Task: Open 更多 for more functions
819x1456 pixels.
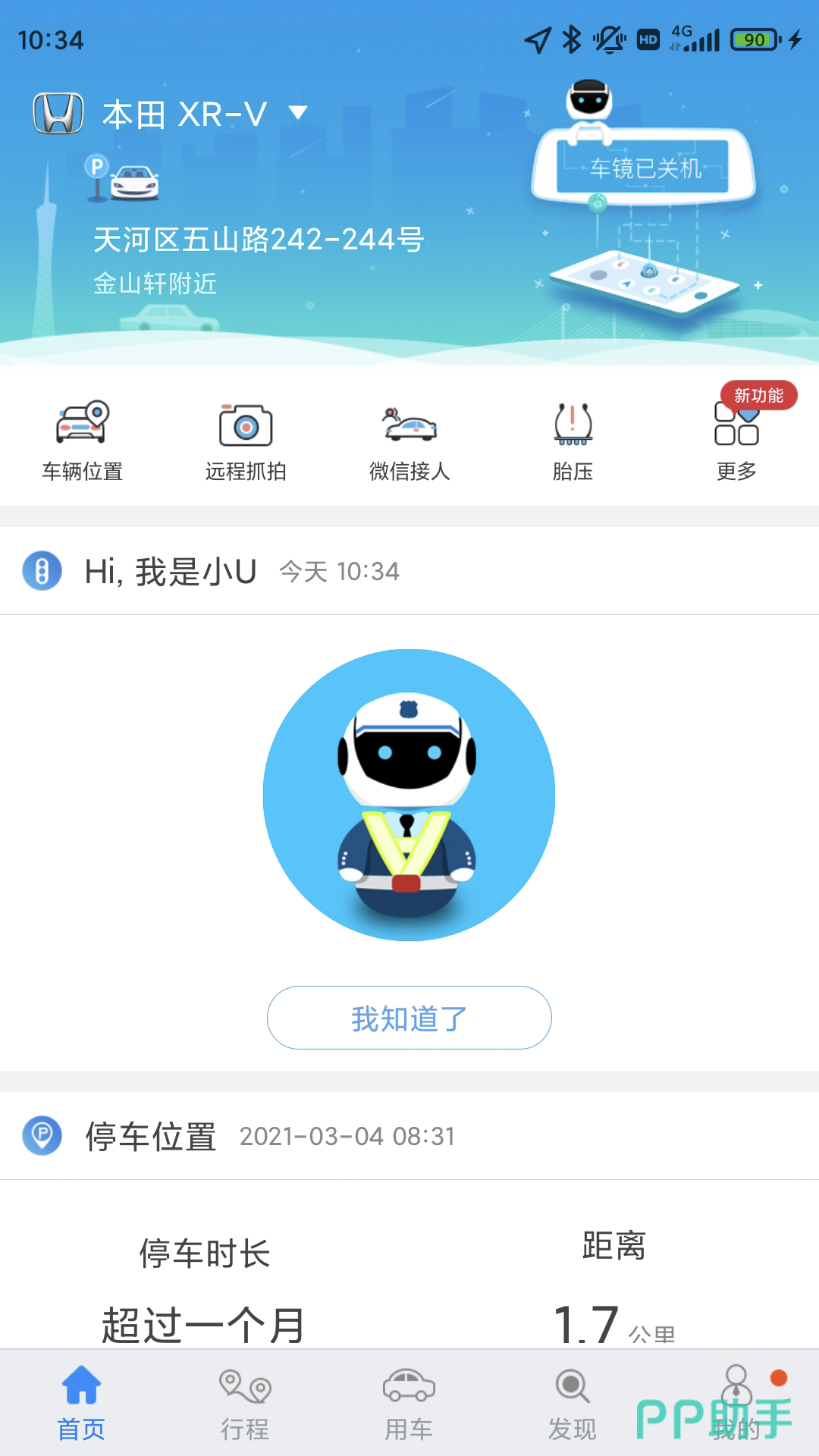Action: click(x=736, y=441)
